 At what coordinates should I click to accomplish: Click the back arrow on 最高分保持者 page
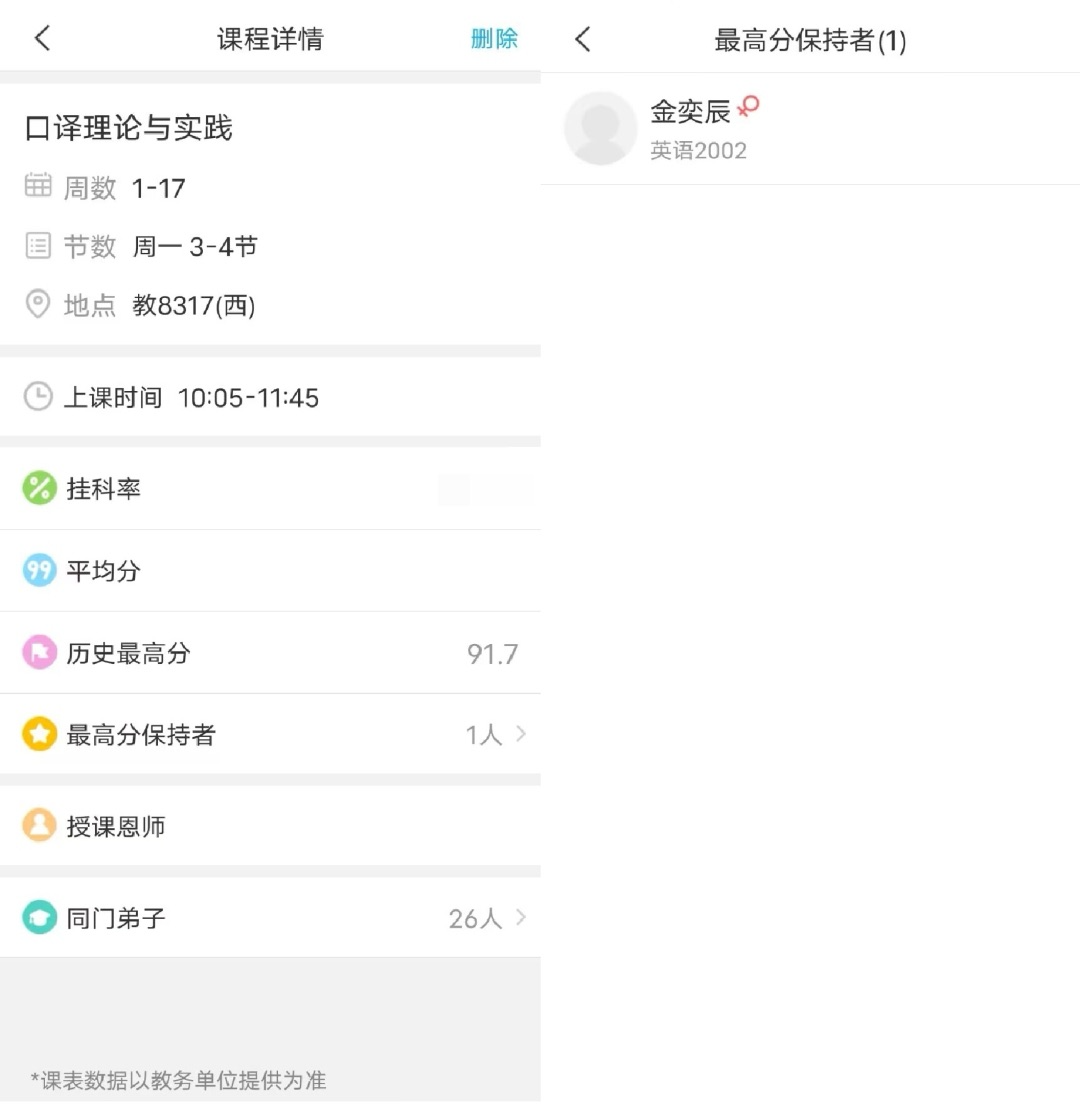pos(582,36)
